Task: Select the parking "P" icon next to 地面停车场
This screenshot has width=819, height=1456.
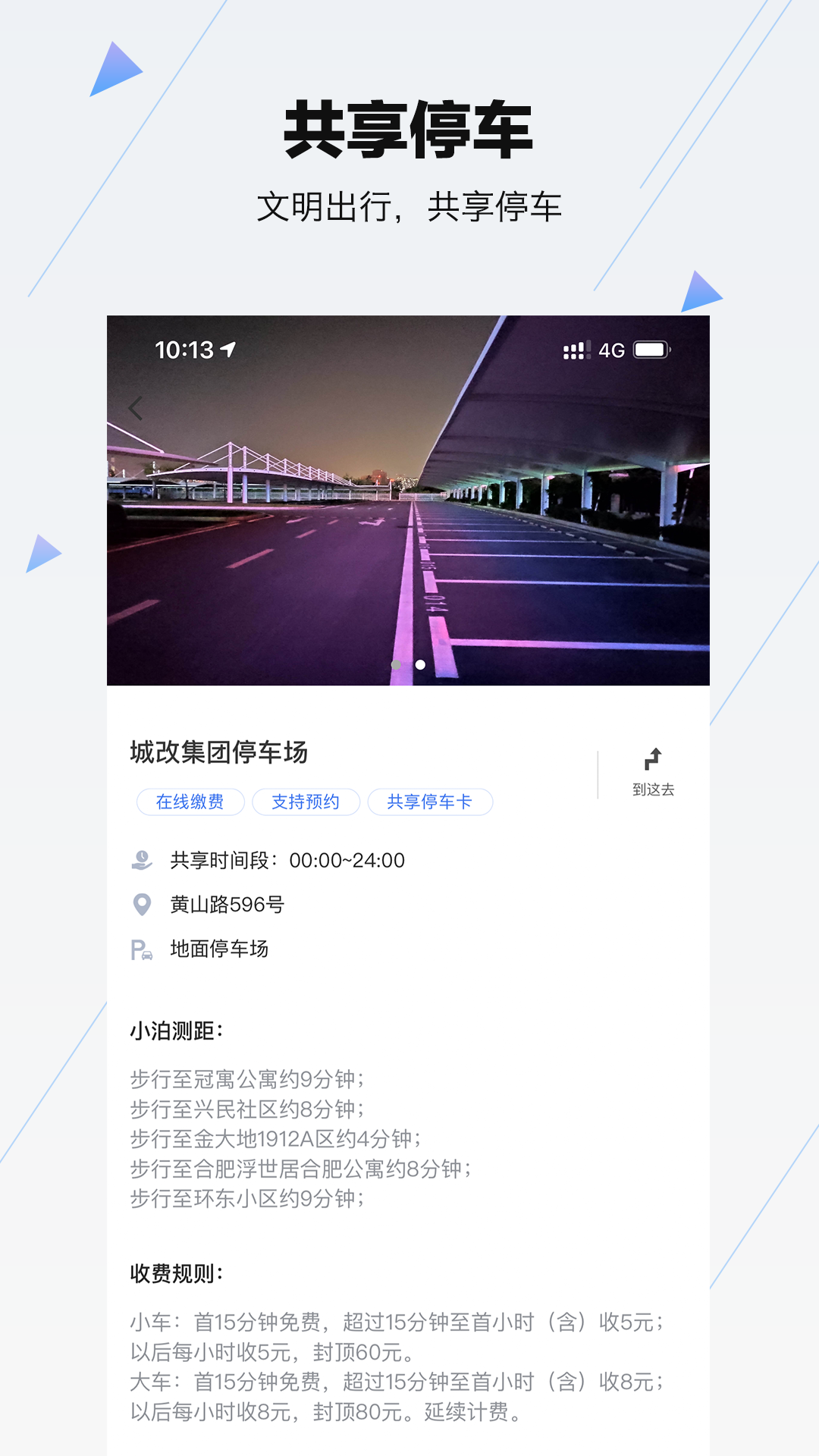Action: 142,948
